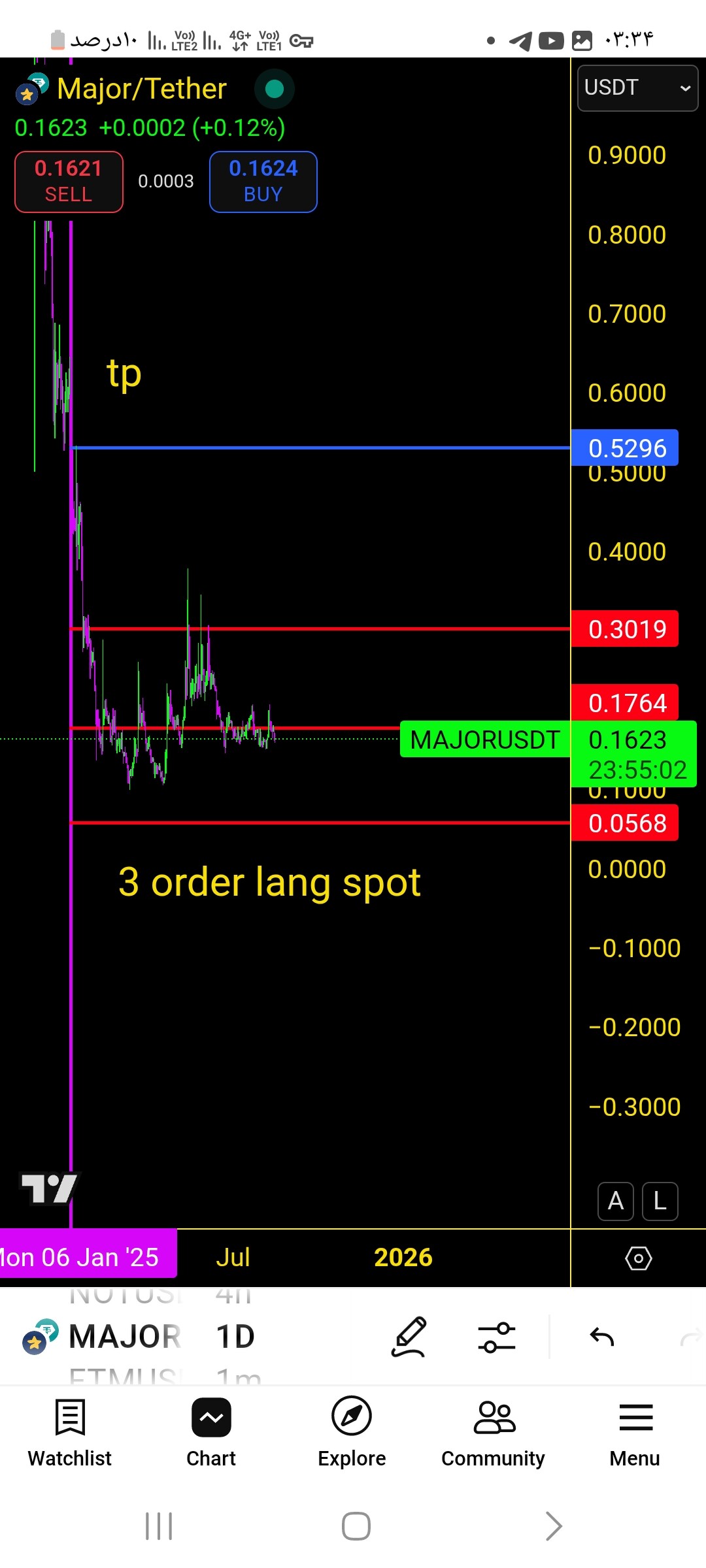706x1568 pixels.
Task: Change the MAJOR symbol selector
Action: (x=124, y=1337)
